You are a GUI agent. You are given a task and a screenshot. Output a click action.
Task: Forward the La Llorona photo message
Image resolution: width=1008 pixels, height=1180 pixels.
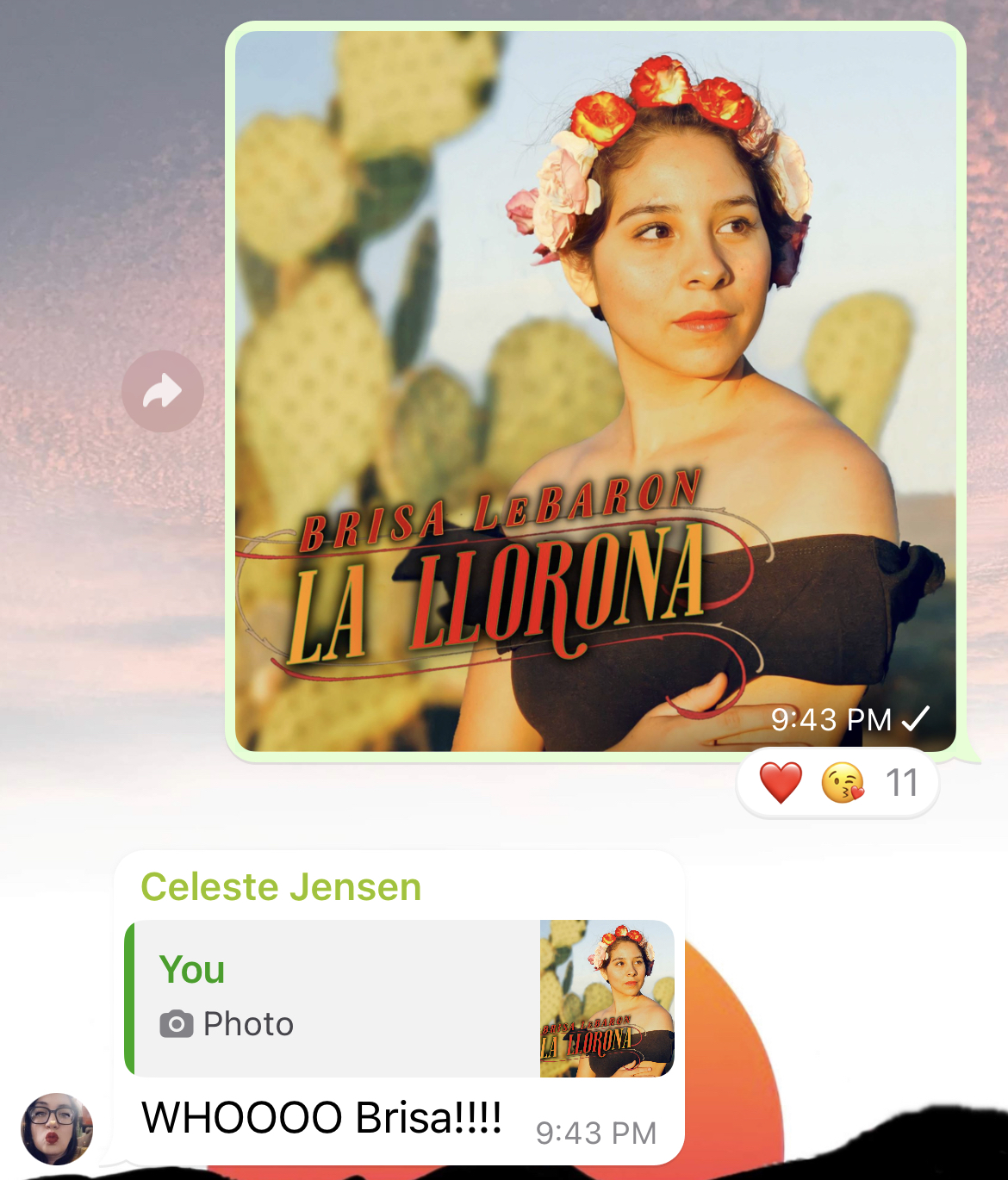(x=162, y=392)
